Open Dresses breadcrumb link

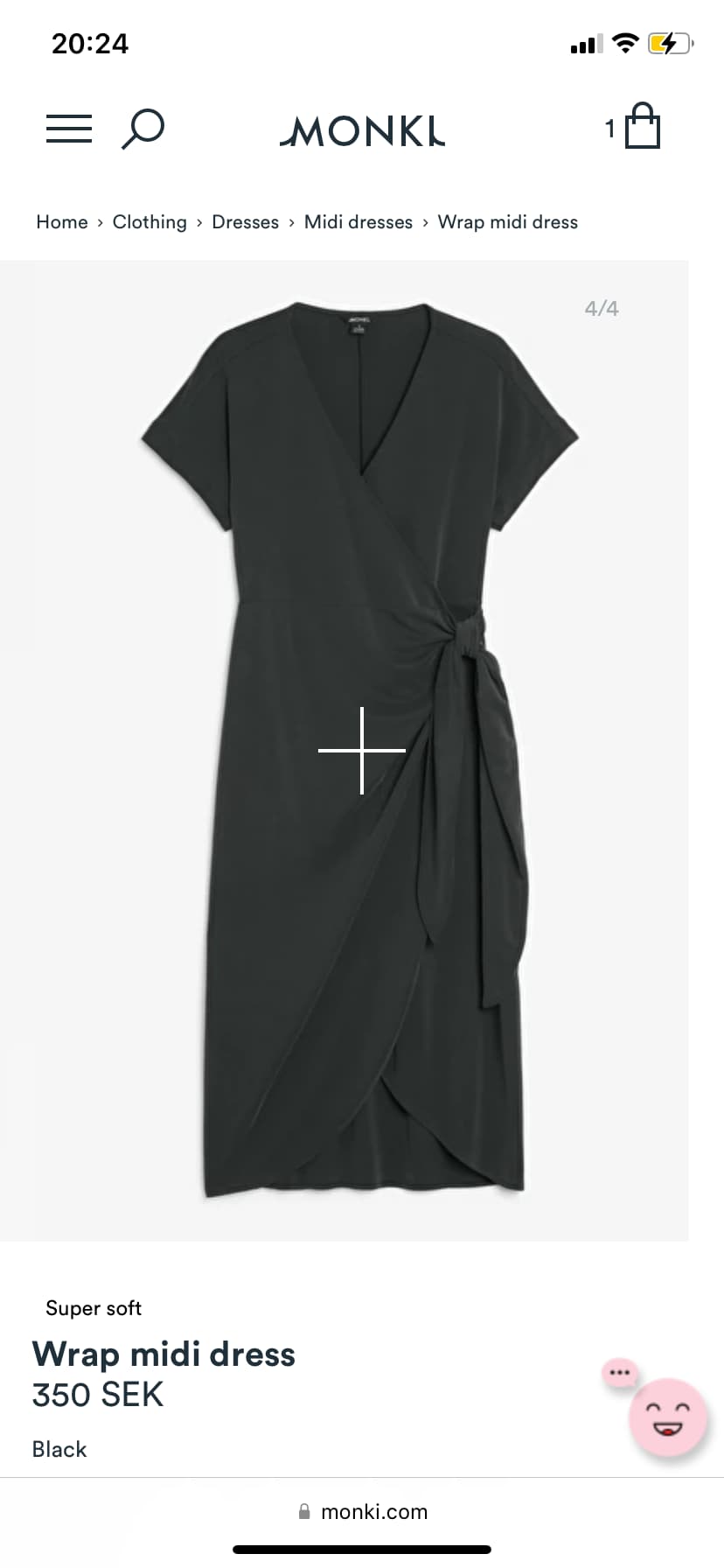pyautogui.click(x=246, y=222)
